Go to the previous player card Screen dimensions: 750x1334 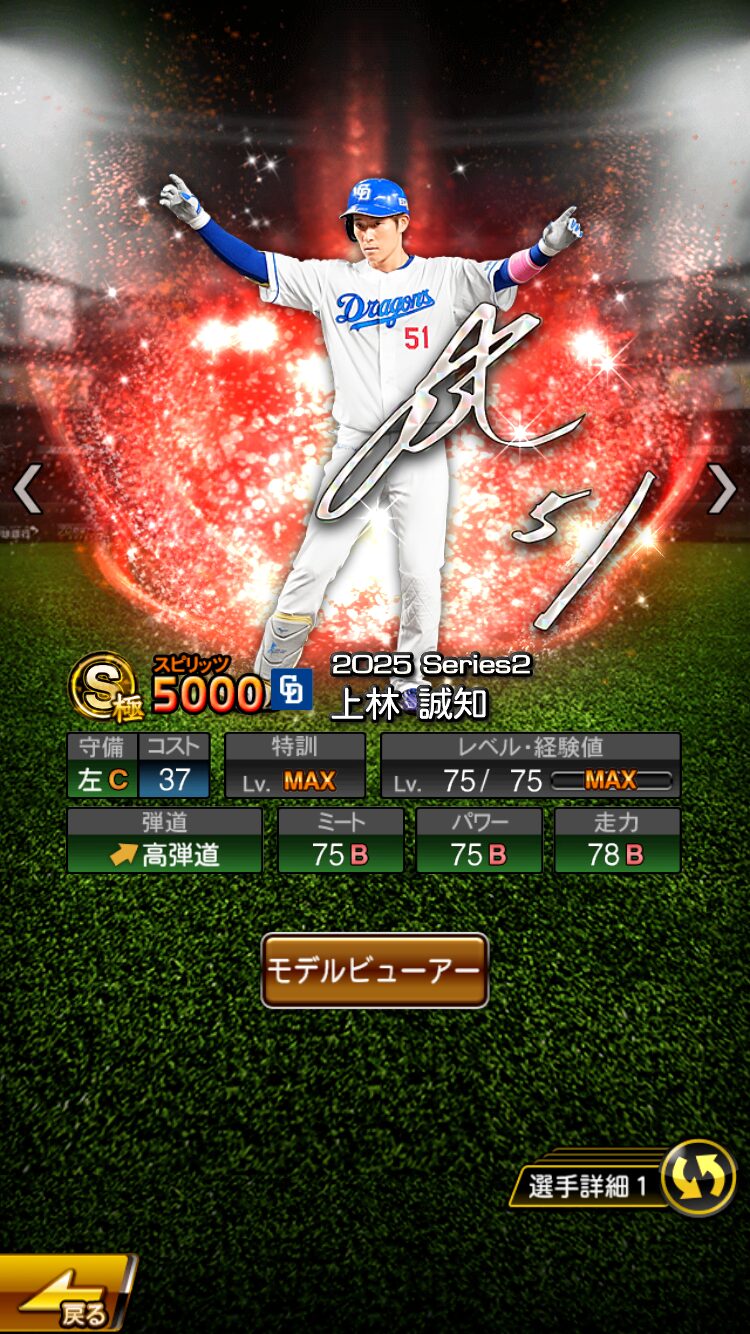[x=27, y=490]
